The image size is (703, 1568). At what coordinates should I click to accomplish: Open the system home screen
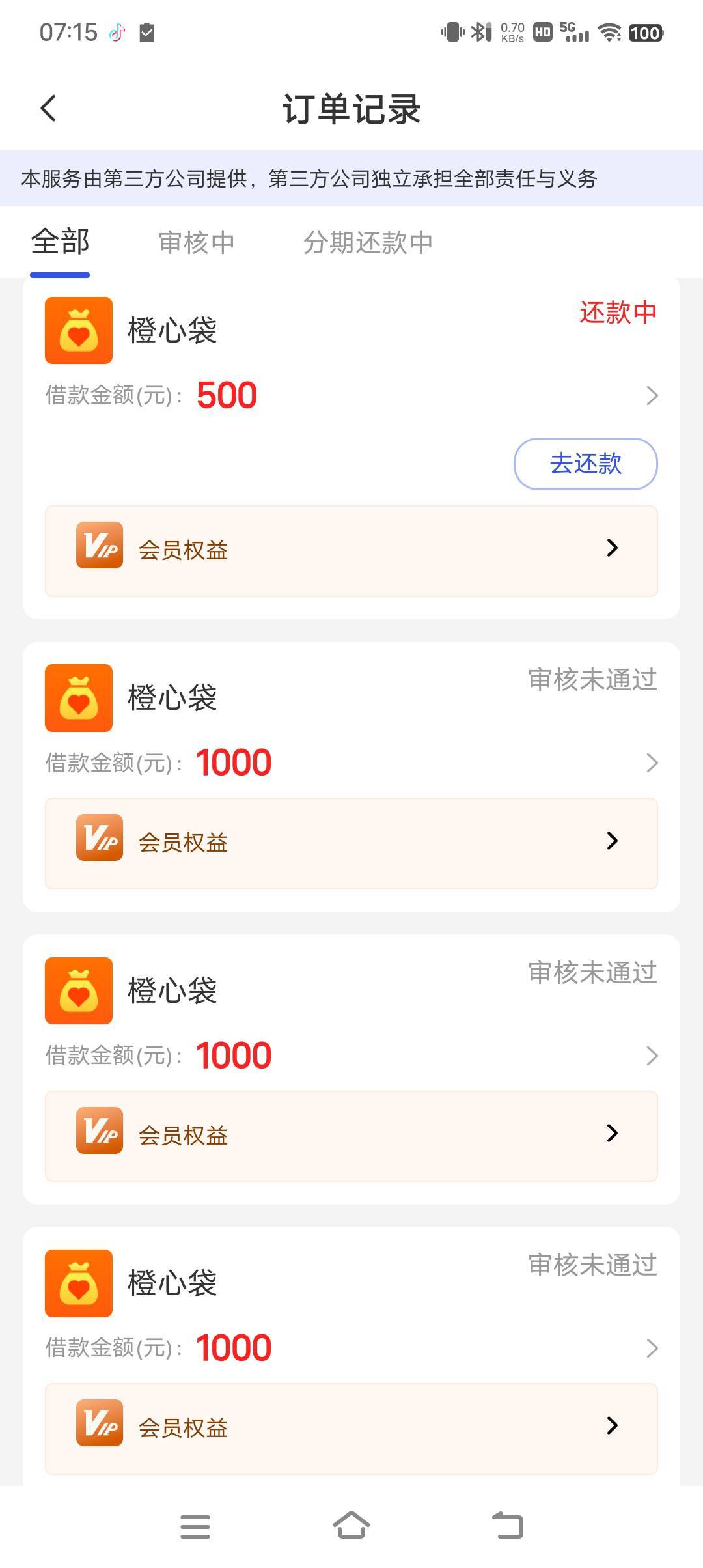(x=351, y=1526)
